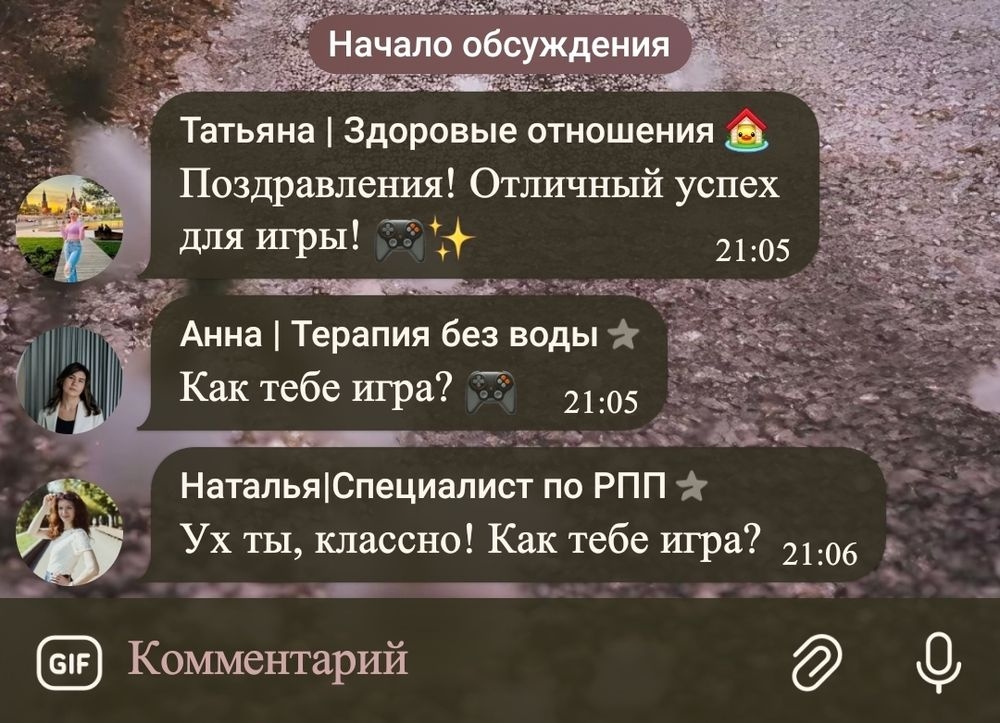This screenshot has height=723, width=1000.
Task: Tap the name Наталья|Специалист по РПП
Action: tap(423, 488)
